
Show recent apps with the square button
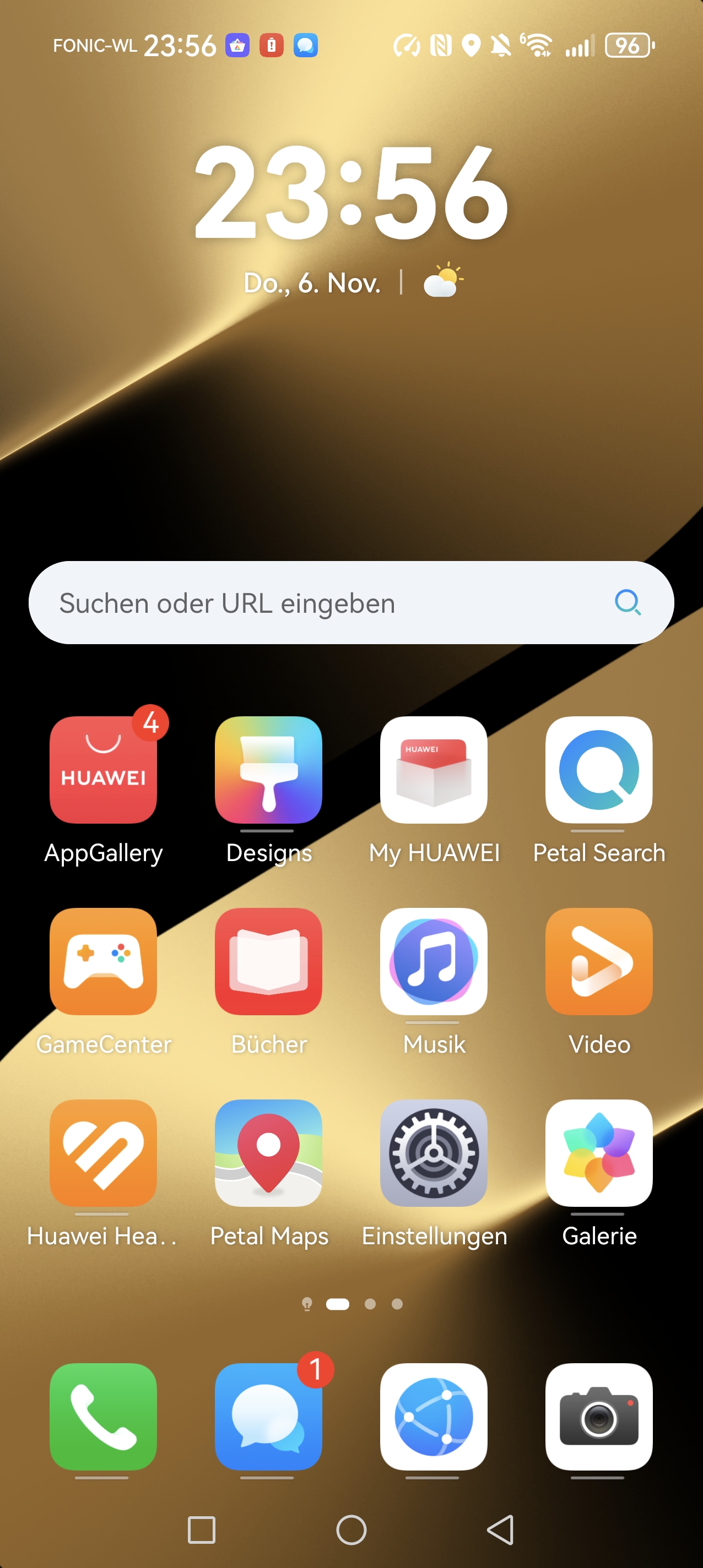tap(202, 1529)
